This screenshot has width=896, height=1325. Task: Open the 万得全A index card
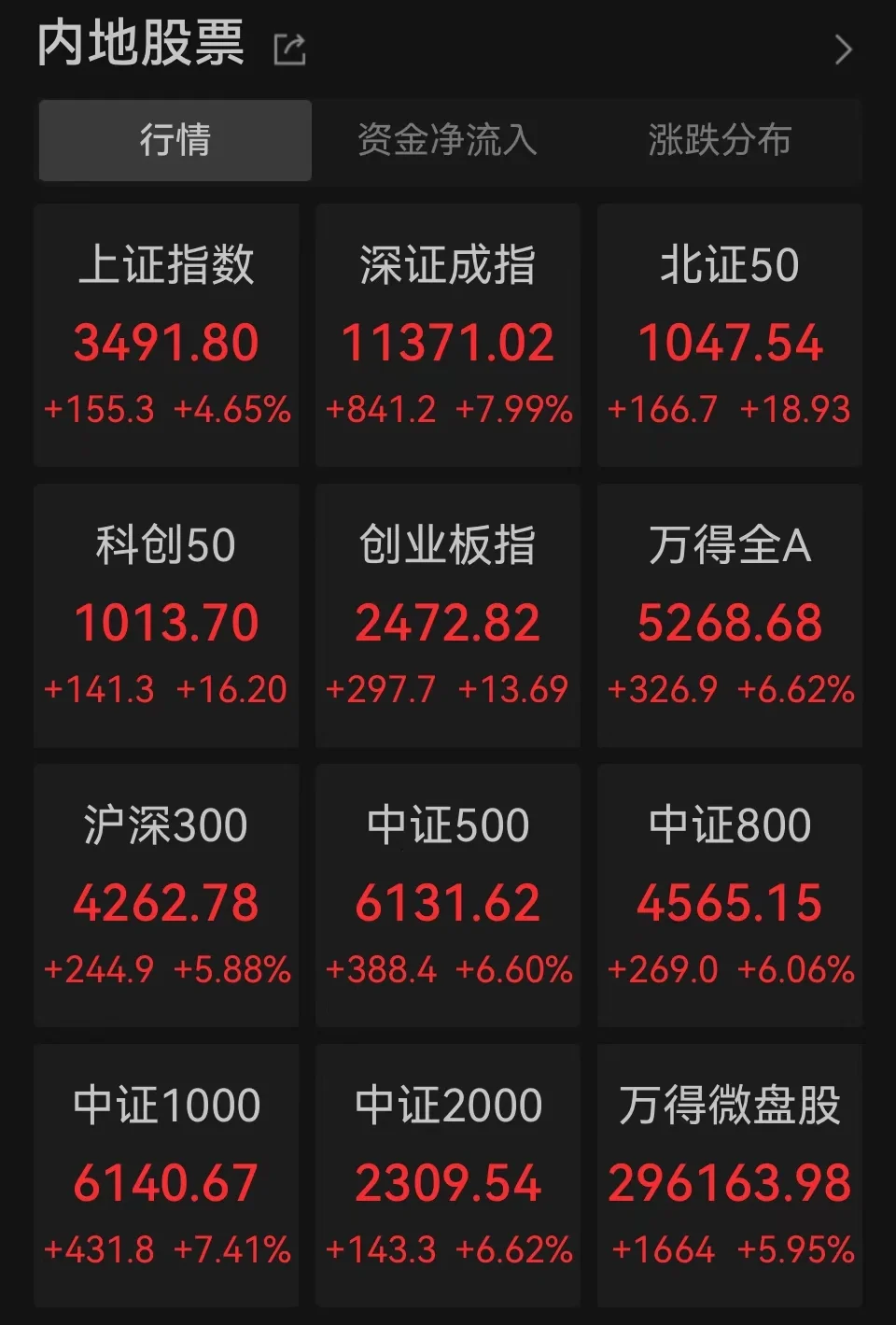click(729, 612)
